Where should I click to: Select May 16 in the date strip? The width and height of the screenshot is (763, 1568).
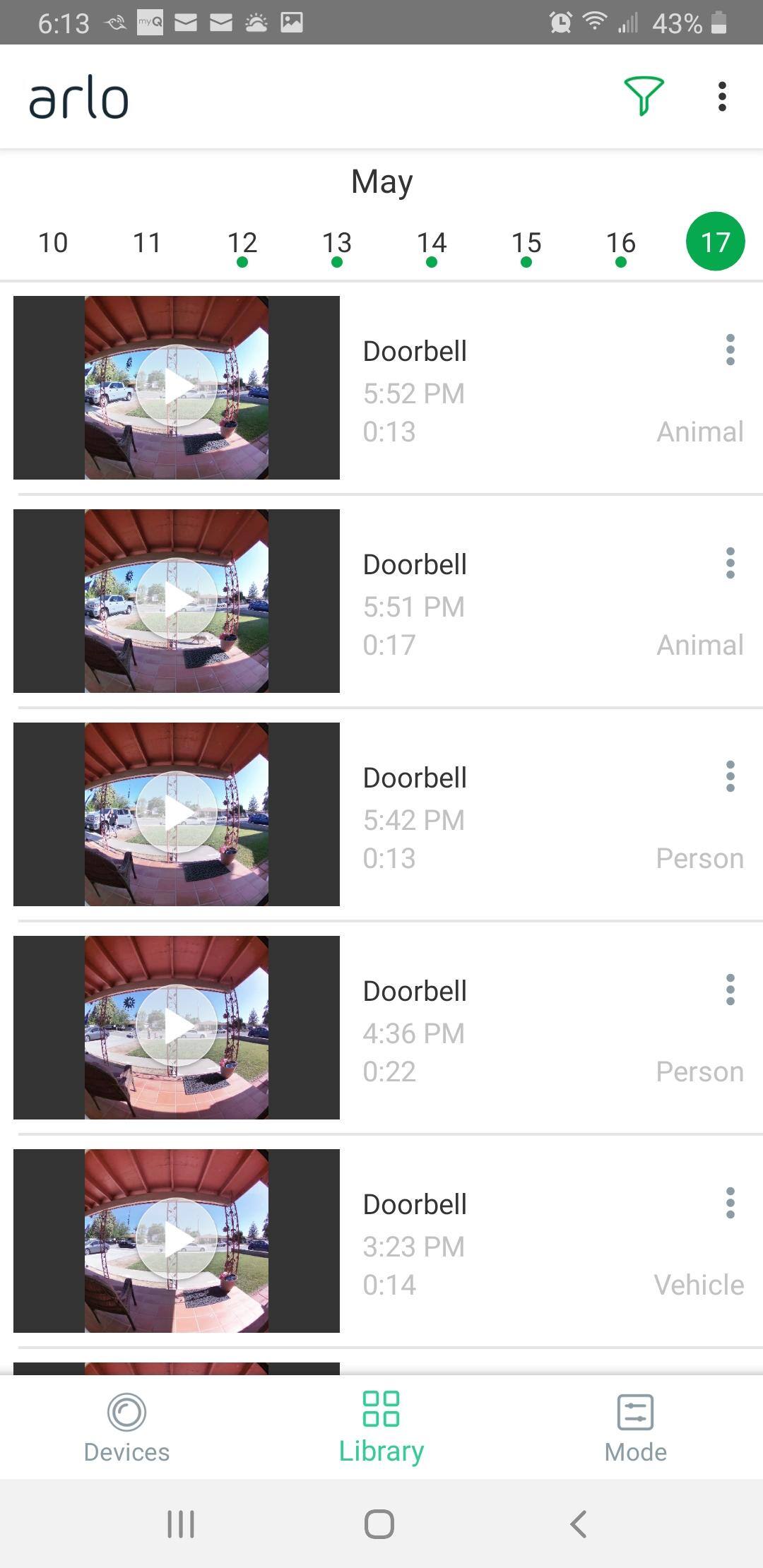click(620, 243)
